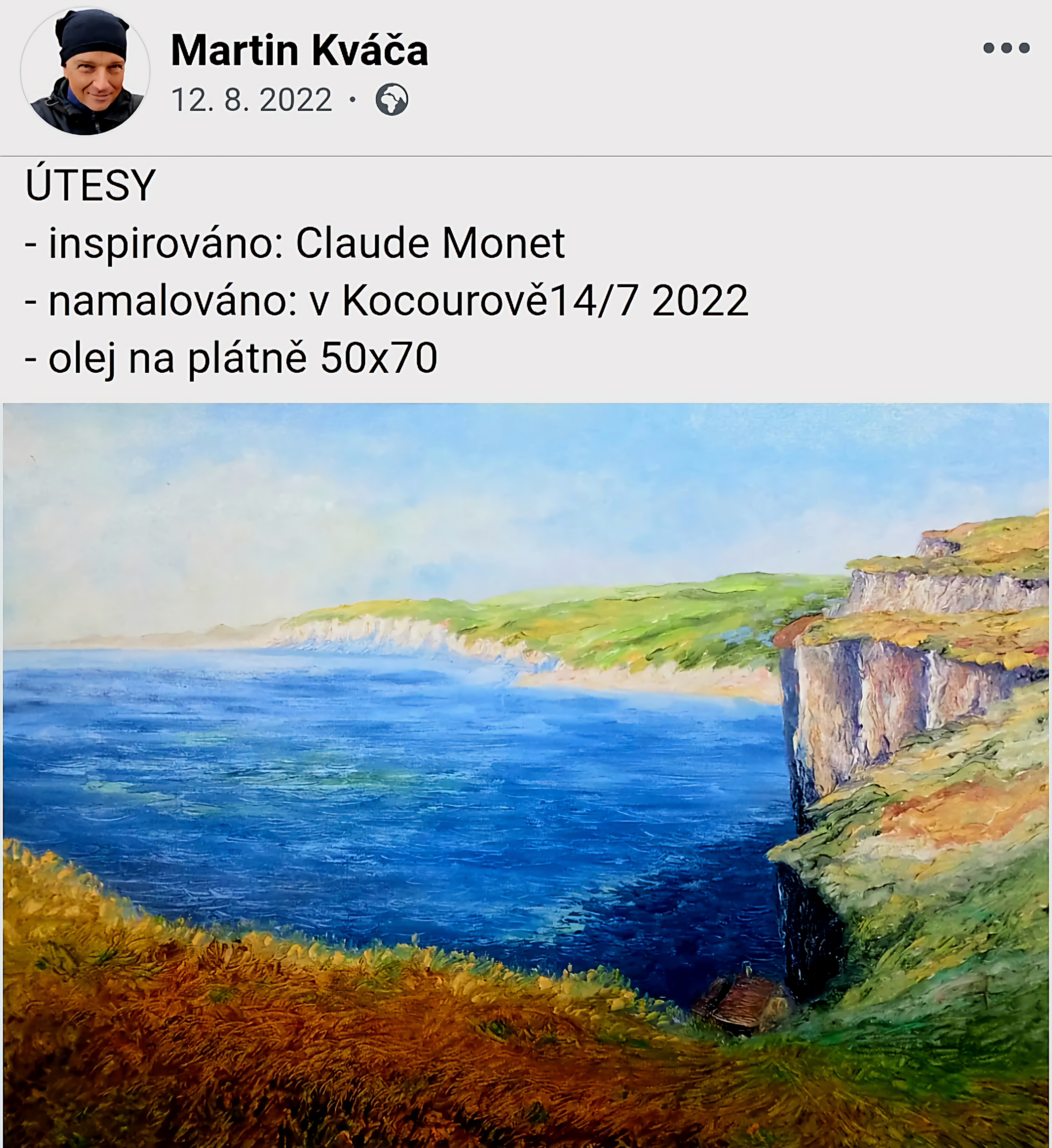The width and height of the screenshot is (1052, 1148).
Task: Open the three-dot post options menu
Action: pos(1006,48)
